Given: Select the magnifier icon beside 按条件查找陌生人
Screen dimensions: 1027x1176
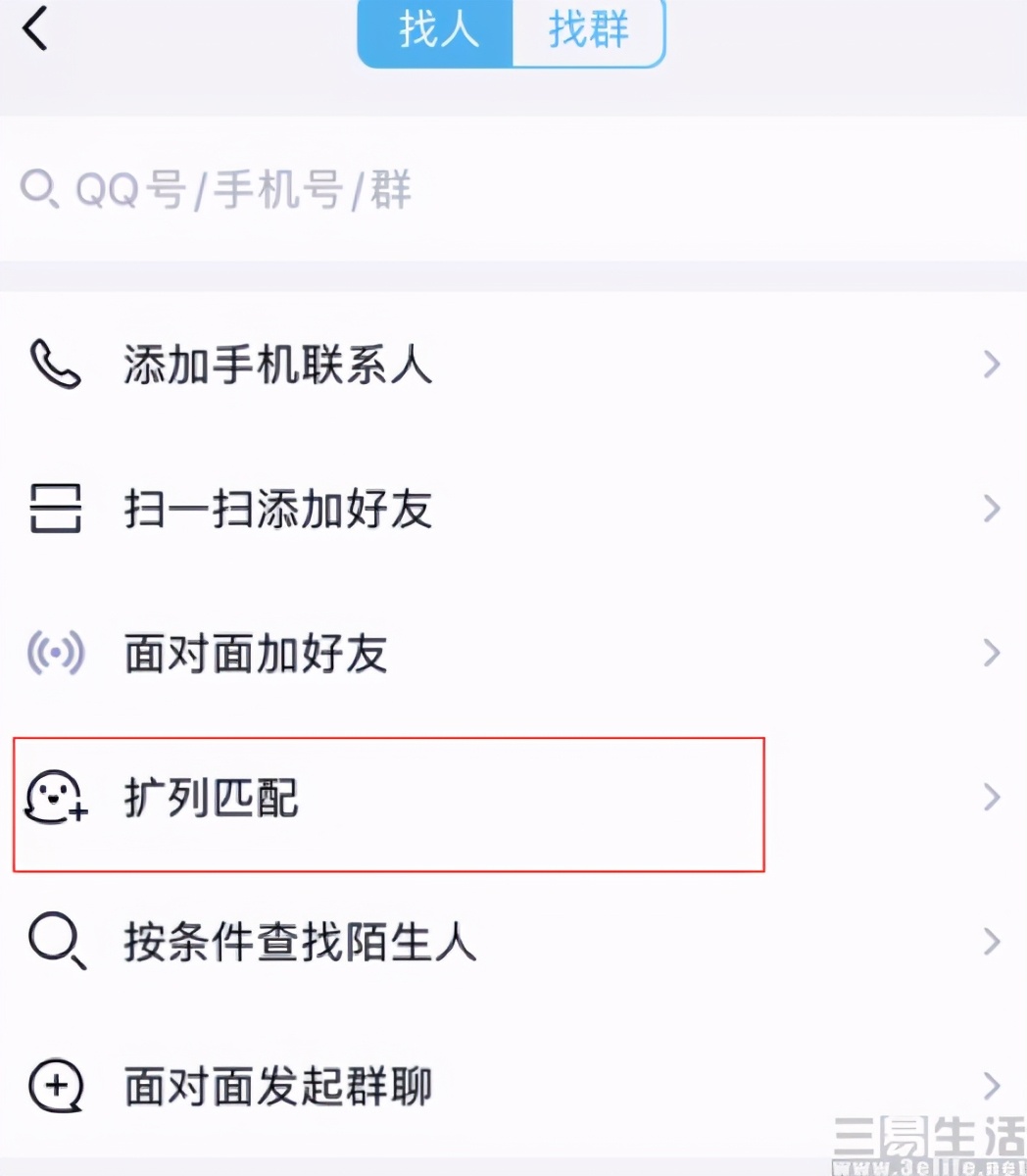Looking at the screenshot, I should tap(55, 943).
